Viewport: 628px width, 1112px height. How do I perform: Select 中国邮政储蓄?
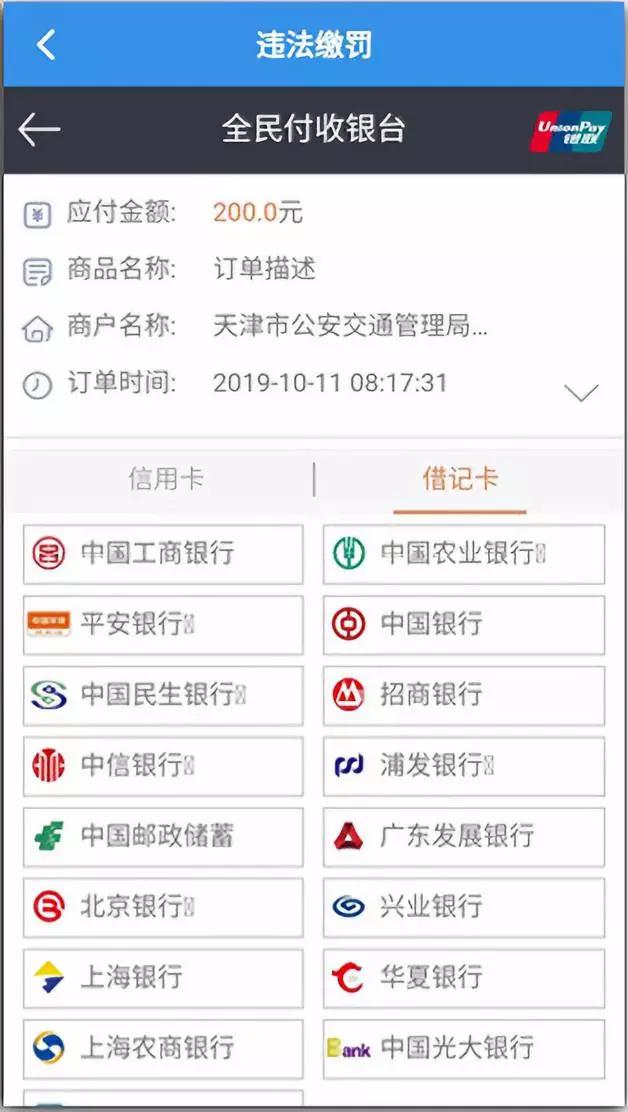[163, 836]
